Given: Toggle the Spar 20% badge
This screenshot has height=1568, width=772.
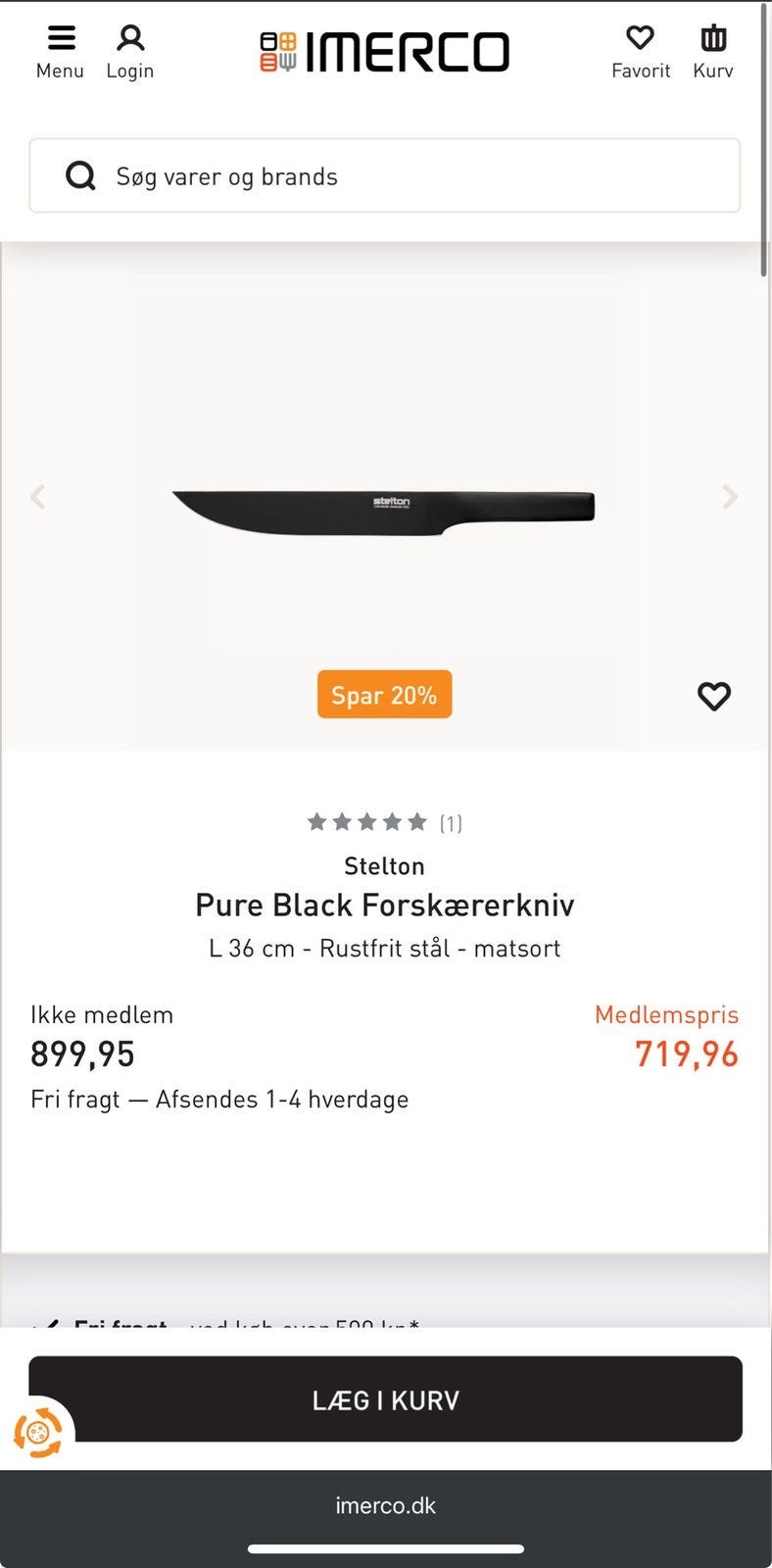Looking at the screenshot, I should [x=384, y=694].
